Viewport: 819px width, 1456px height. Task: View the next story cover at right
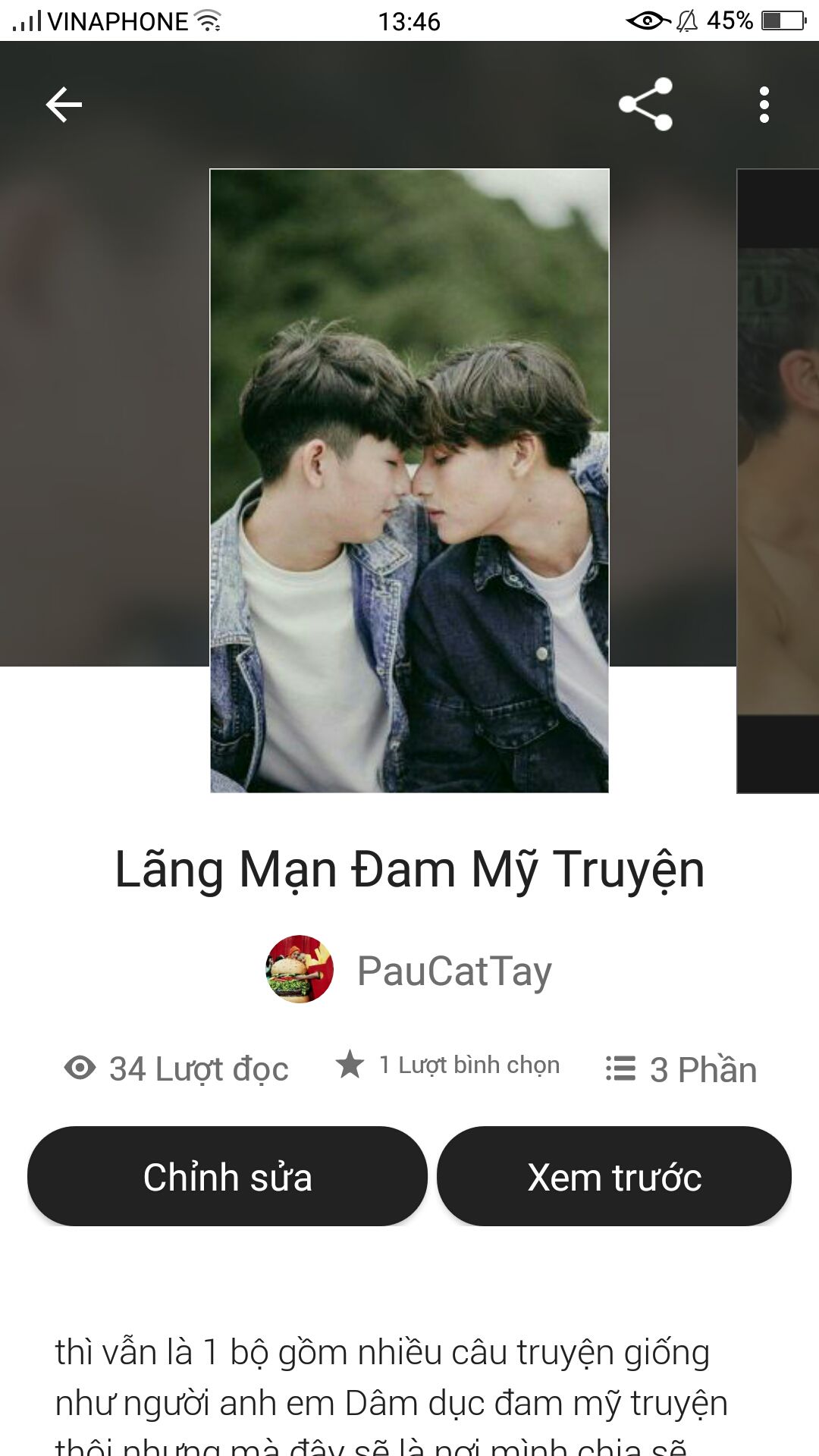(x=778, y=481)
